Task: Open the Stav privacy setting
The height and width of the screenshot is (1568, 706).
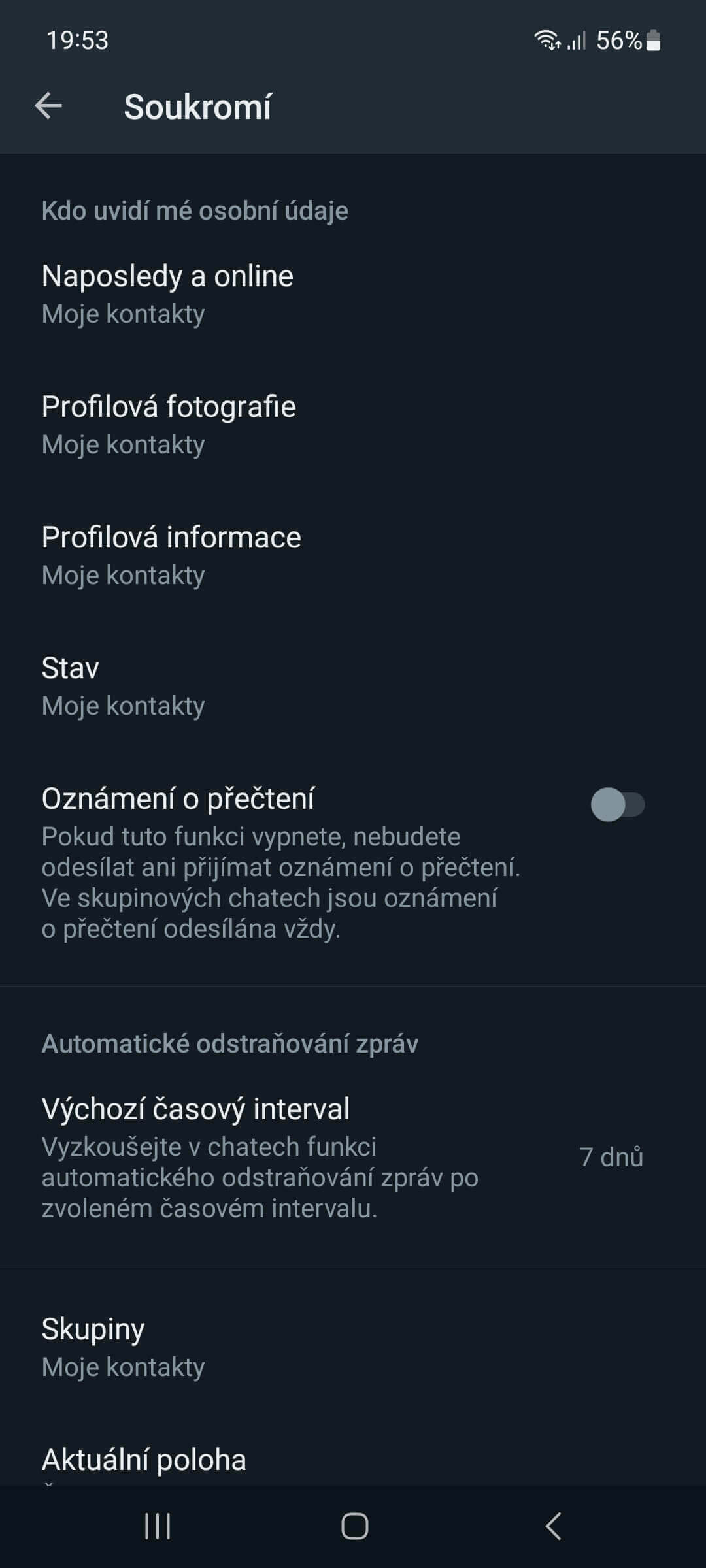Action: coord(353,686)
